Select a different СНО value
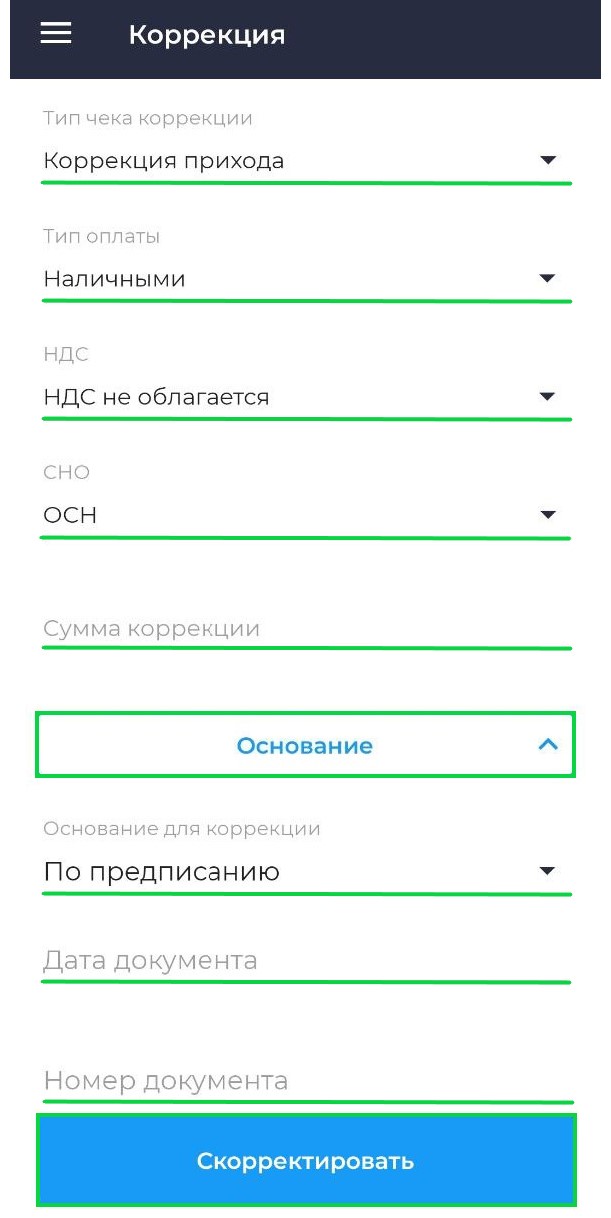Image resolution: width=611 pixels, height=1218 pixels. (x=306, y=515)
